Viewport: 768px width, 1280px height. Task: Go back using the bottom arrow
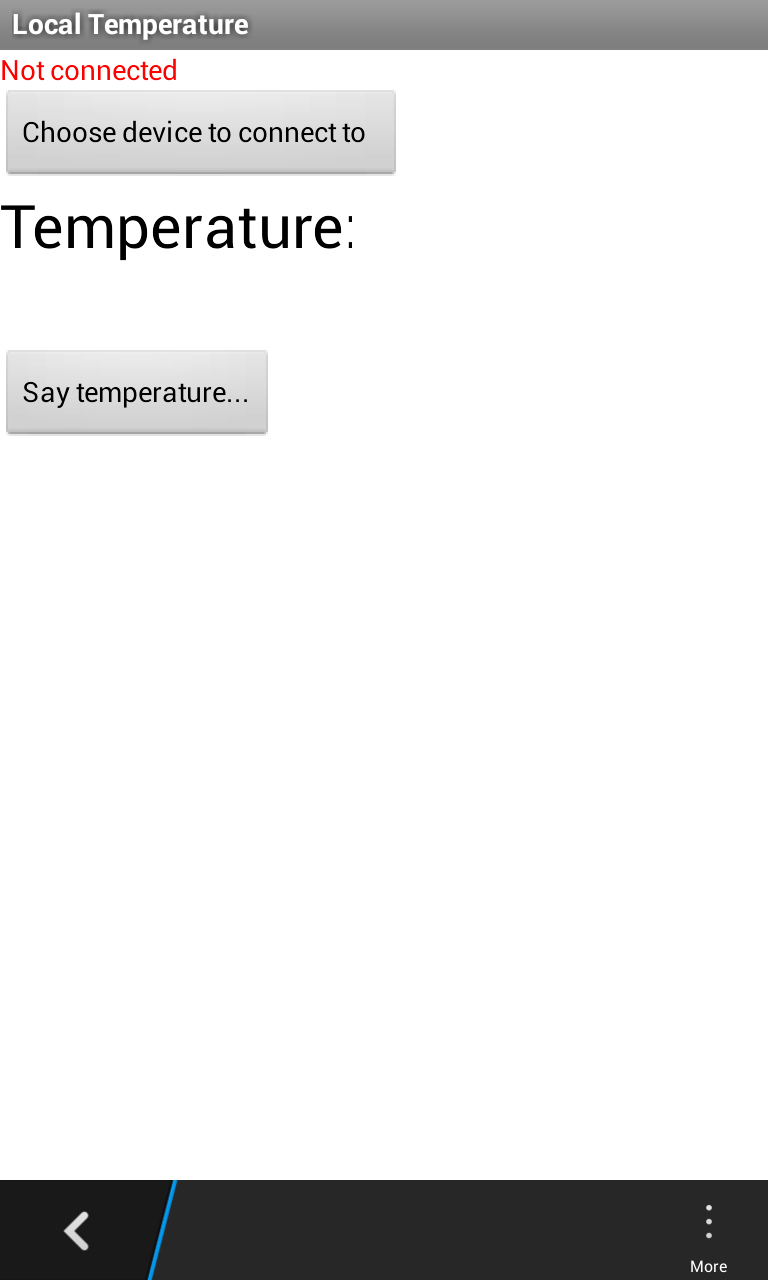(76, 1230)
